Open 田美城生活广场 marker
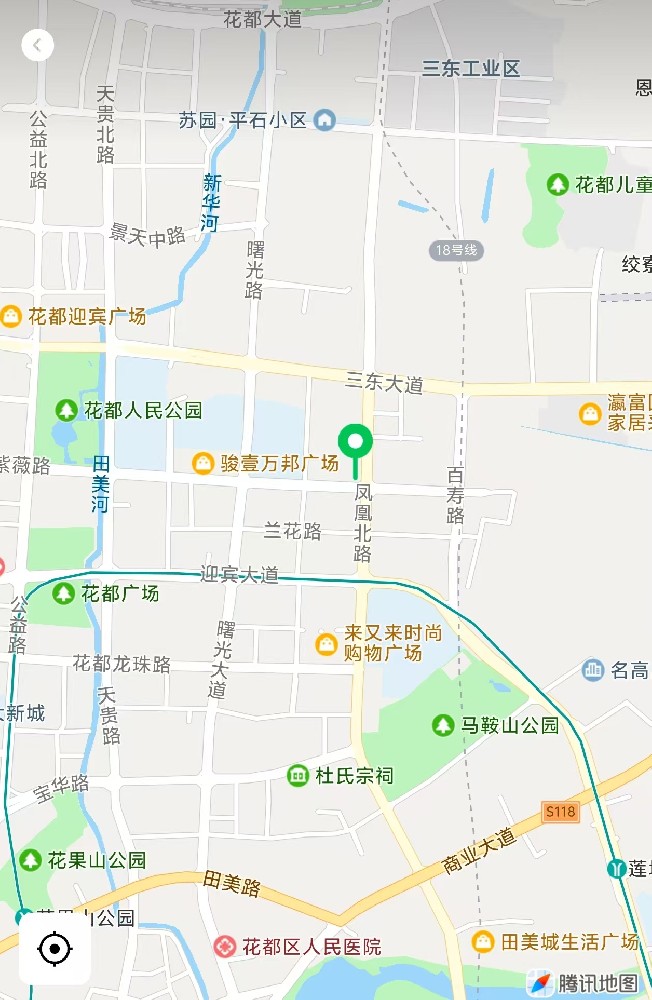Screen dimensions: 652x1000 click(483, 941)
